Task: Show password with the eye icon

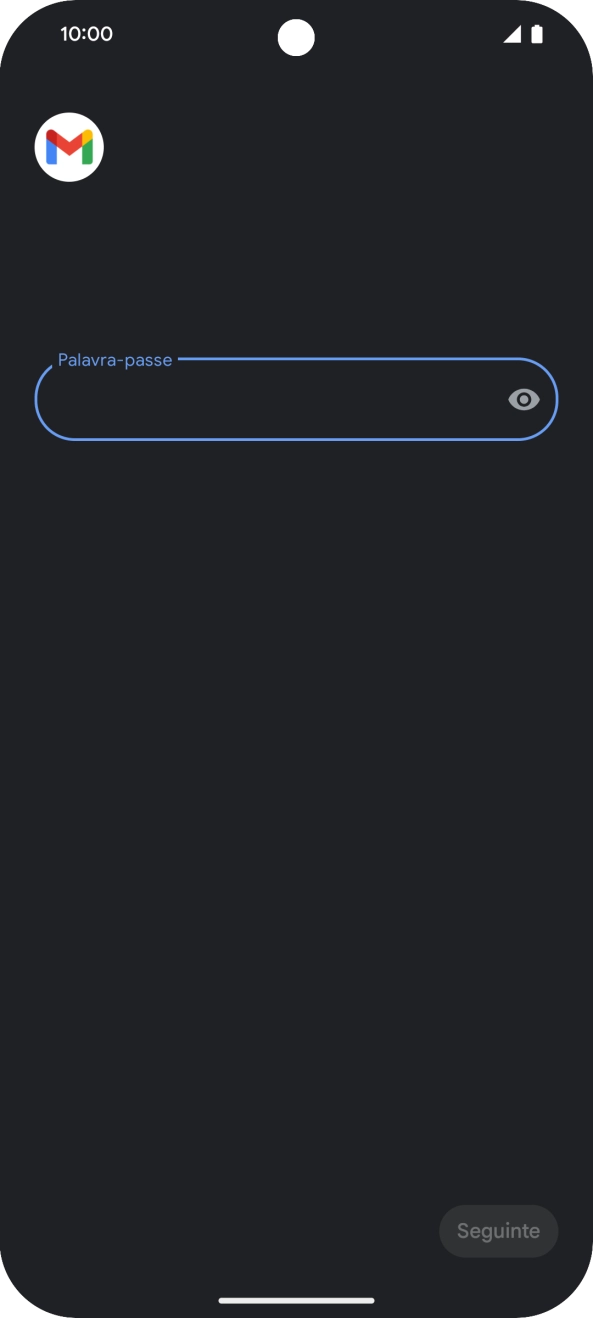Action: pos(524,400)
